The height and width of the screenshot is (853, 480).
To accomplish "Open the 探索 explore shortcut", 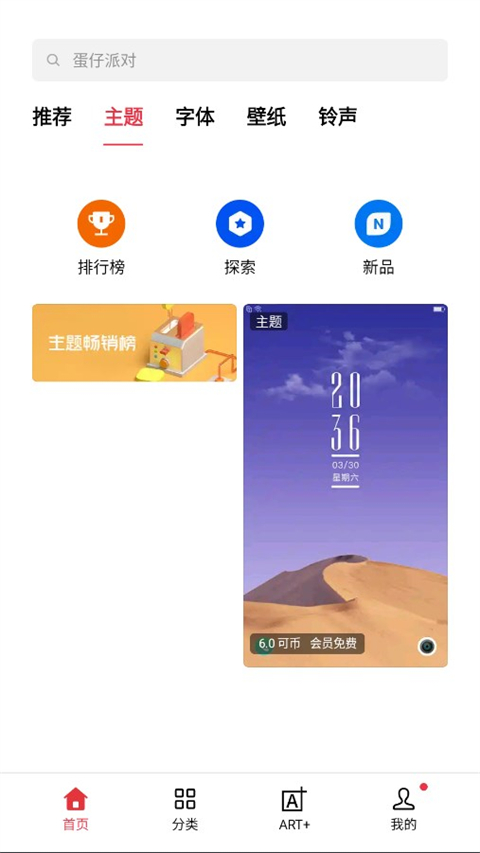I will 240,238.
